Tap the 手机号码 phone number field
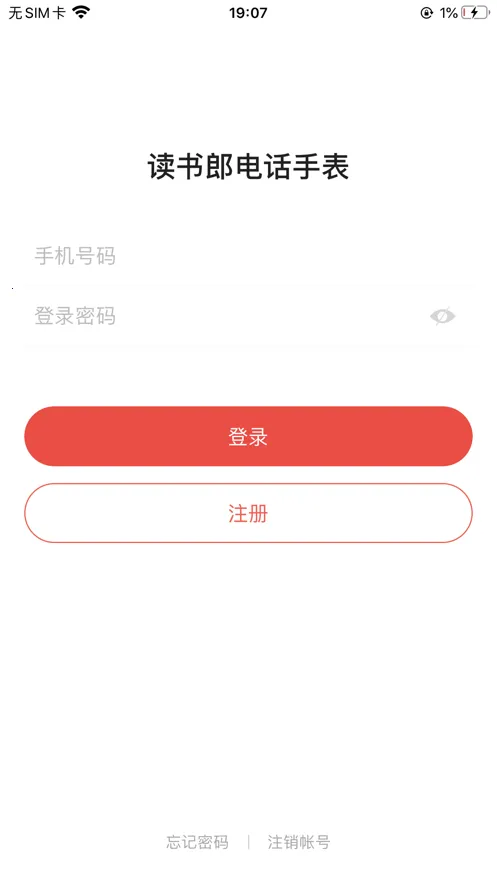The width and height of the screenshot is (497, 883). (248, 256)
